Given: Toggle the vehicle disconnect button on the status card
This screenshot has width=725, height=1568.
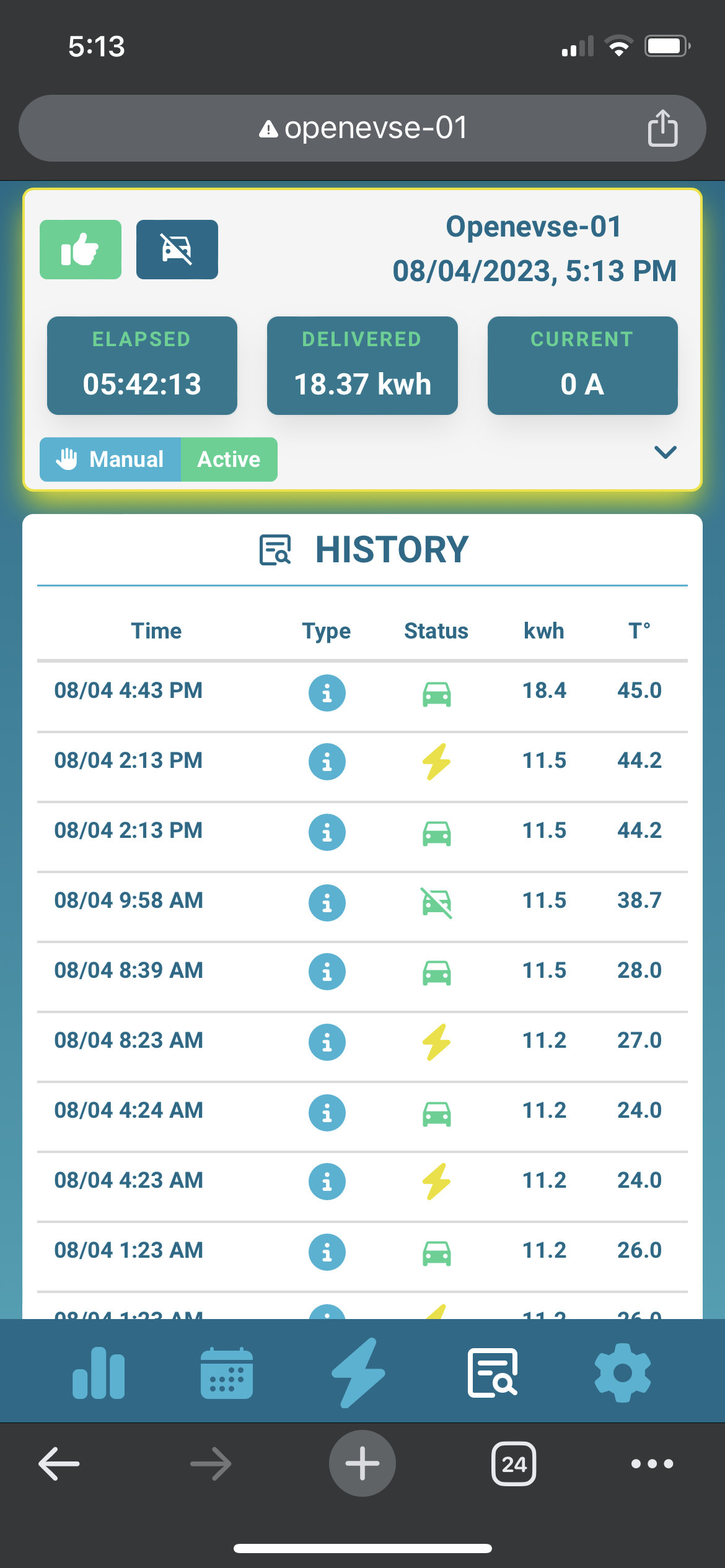Looking at the screenshot, I should pos(177,248).
